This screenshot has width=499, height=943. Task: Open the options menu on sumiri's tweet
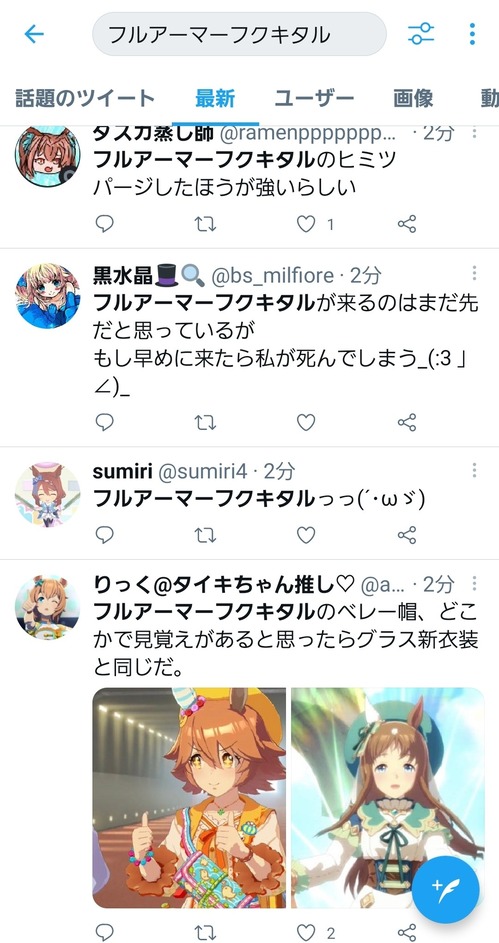474,470
